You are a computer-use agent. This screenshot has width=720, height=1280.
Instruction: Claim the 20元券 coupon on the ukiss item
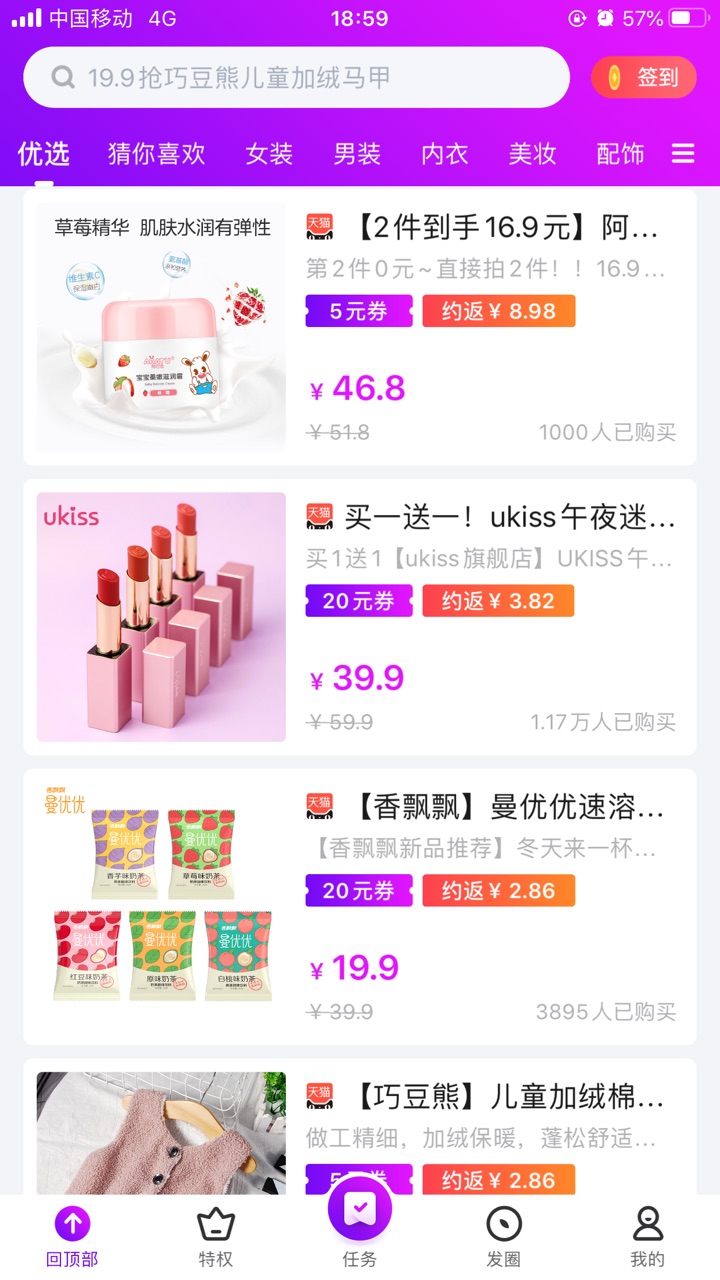[x=359, y=601]
